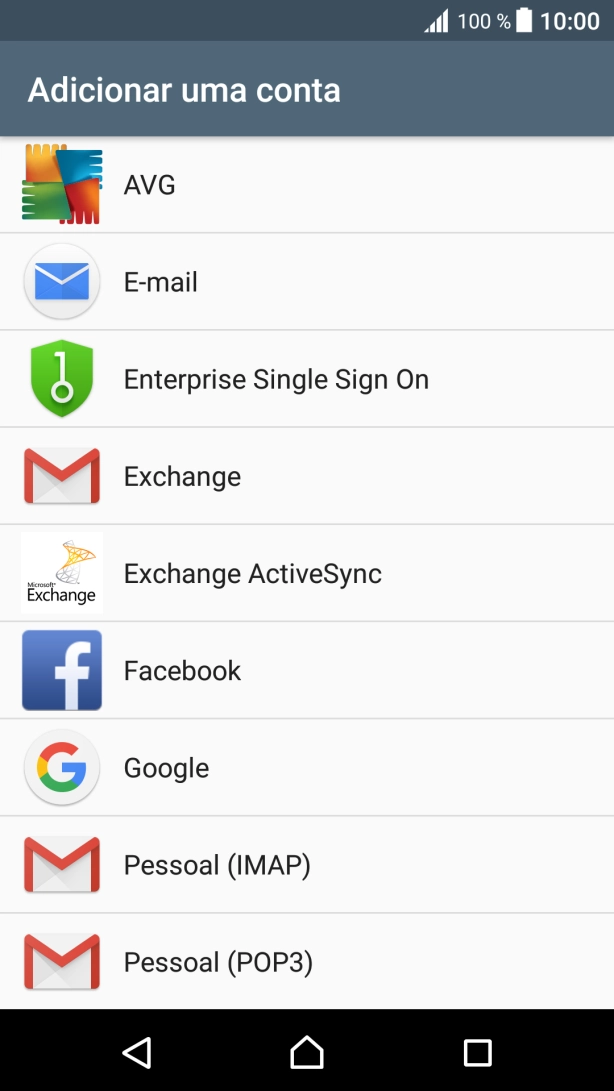The image size is (614, 1091).
Task: Go back with the navigation bar
Action: click(136, 1052)
